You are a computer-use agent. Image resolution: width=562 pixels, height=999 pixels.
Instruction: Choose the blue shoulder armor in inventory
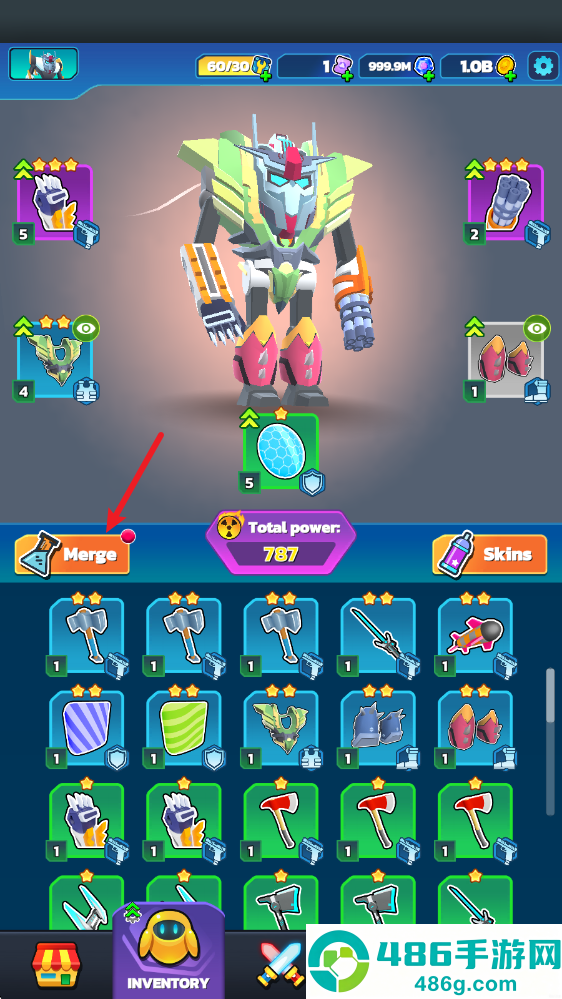pos(378,728)
